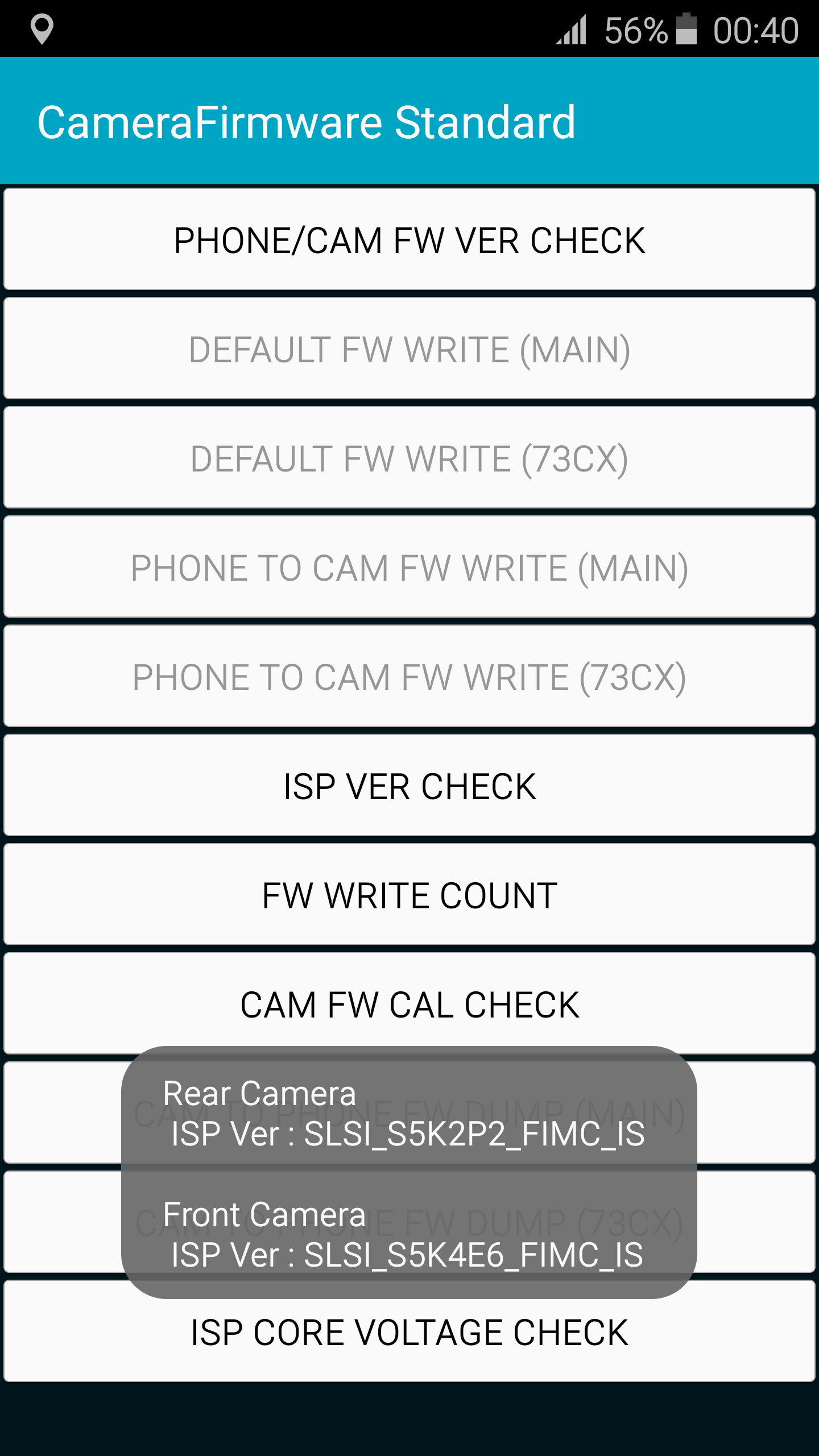This screenshot has height=1456, width=819.
Task: Check the FW WRITE COUNT
Action: point(409,895)
